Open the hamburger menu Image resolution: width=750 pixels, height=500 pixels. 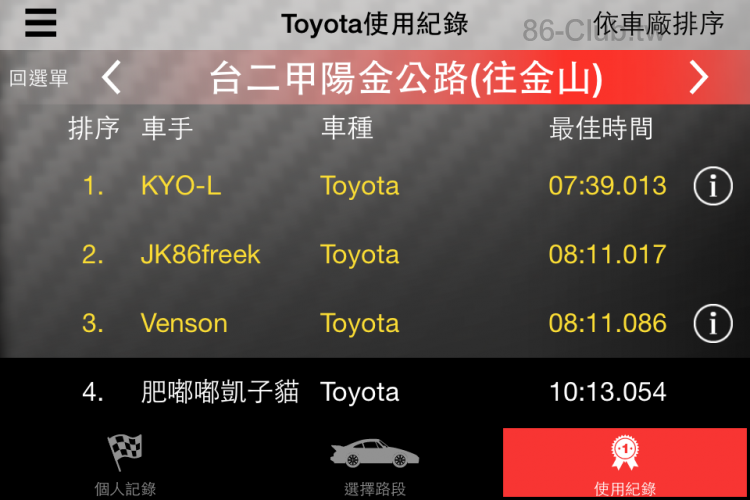click(x=41, y=23)
